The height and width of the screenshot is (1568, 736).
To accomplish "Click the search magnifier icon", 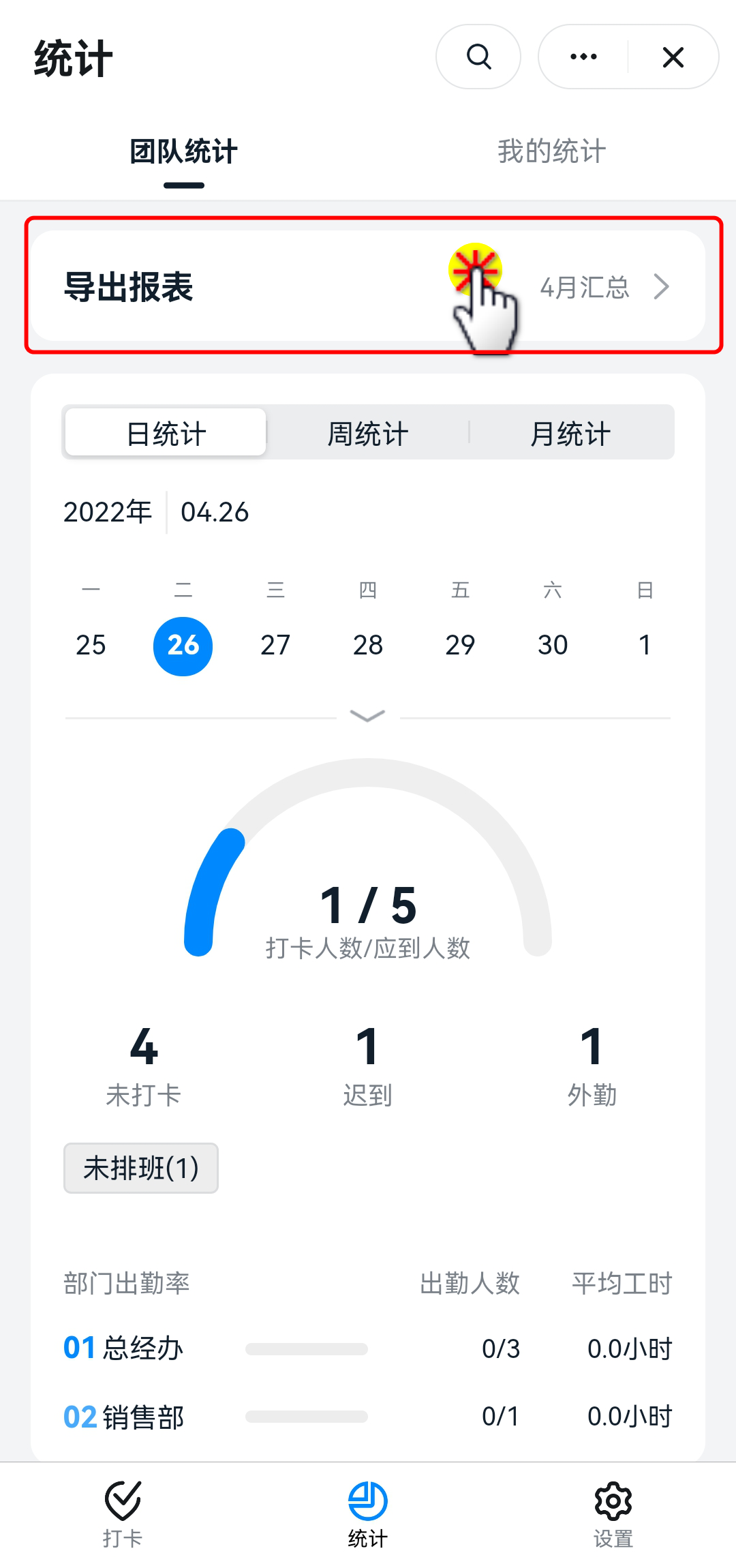I will 478,57.
